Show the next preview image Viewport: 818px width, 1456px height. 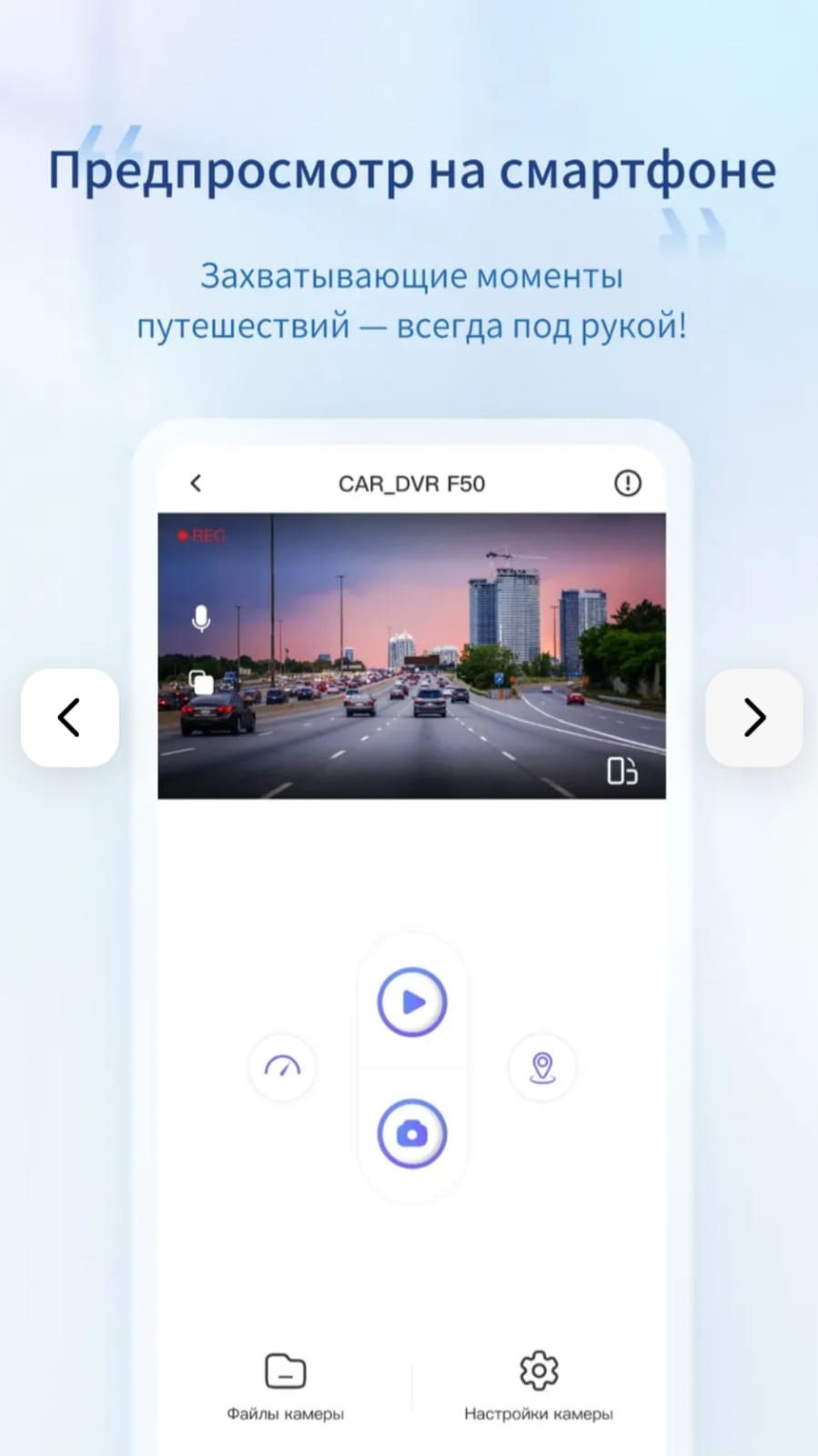tap(753, 717)
